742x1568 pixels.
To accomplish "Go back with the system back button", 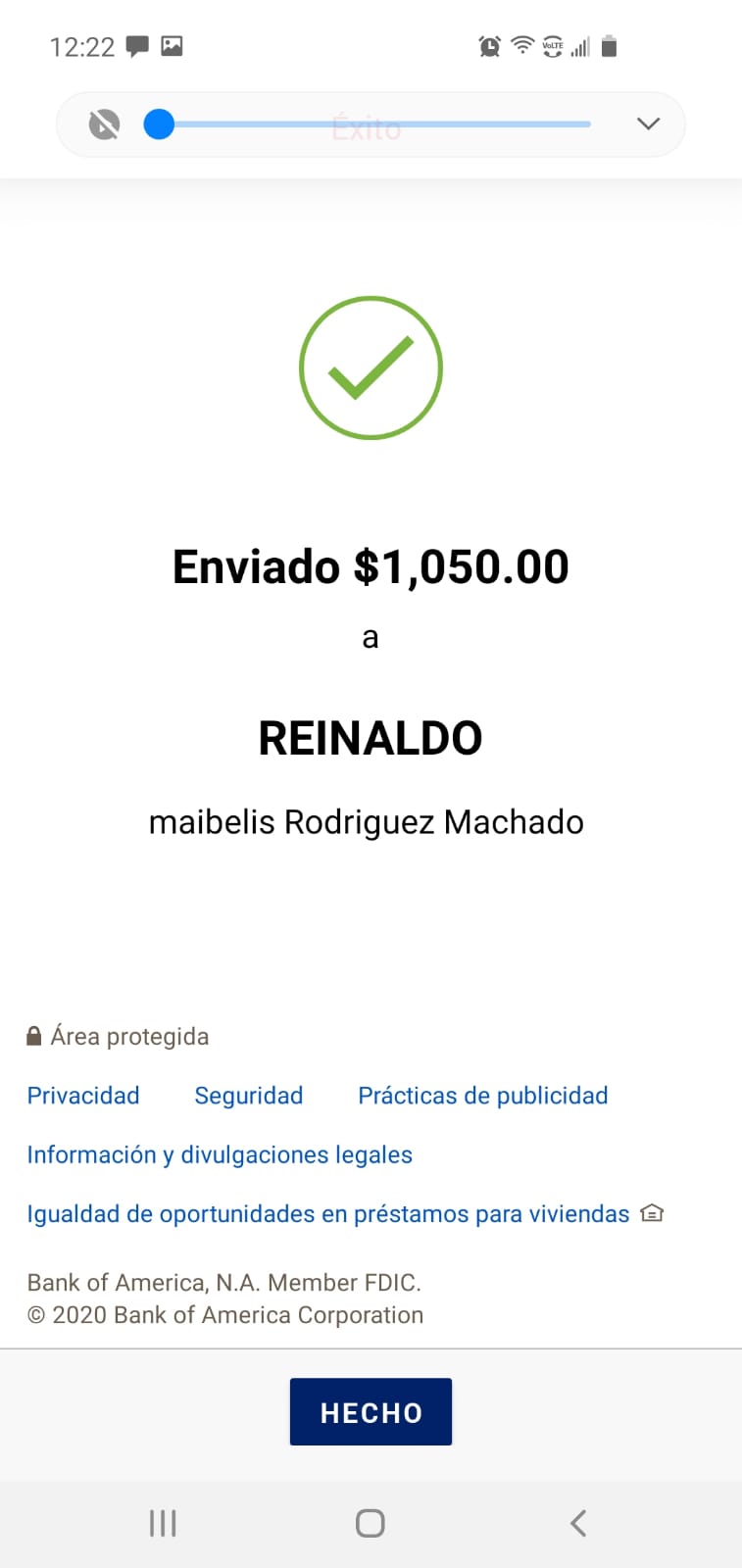I will point(578,1523).
